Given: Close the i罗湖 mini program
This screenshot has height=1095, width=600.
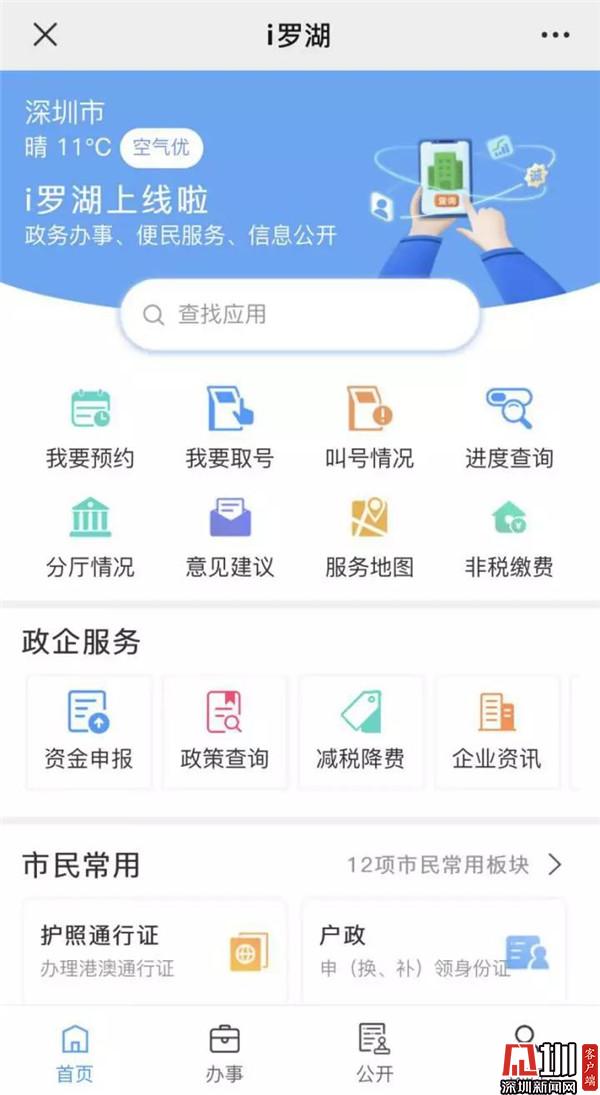Looking at the screenshot, I should point(45,35).
